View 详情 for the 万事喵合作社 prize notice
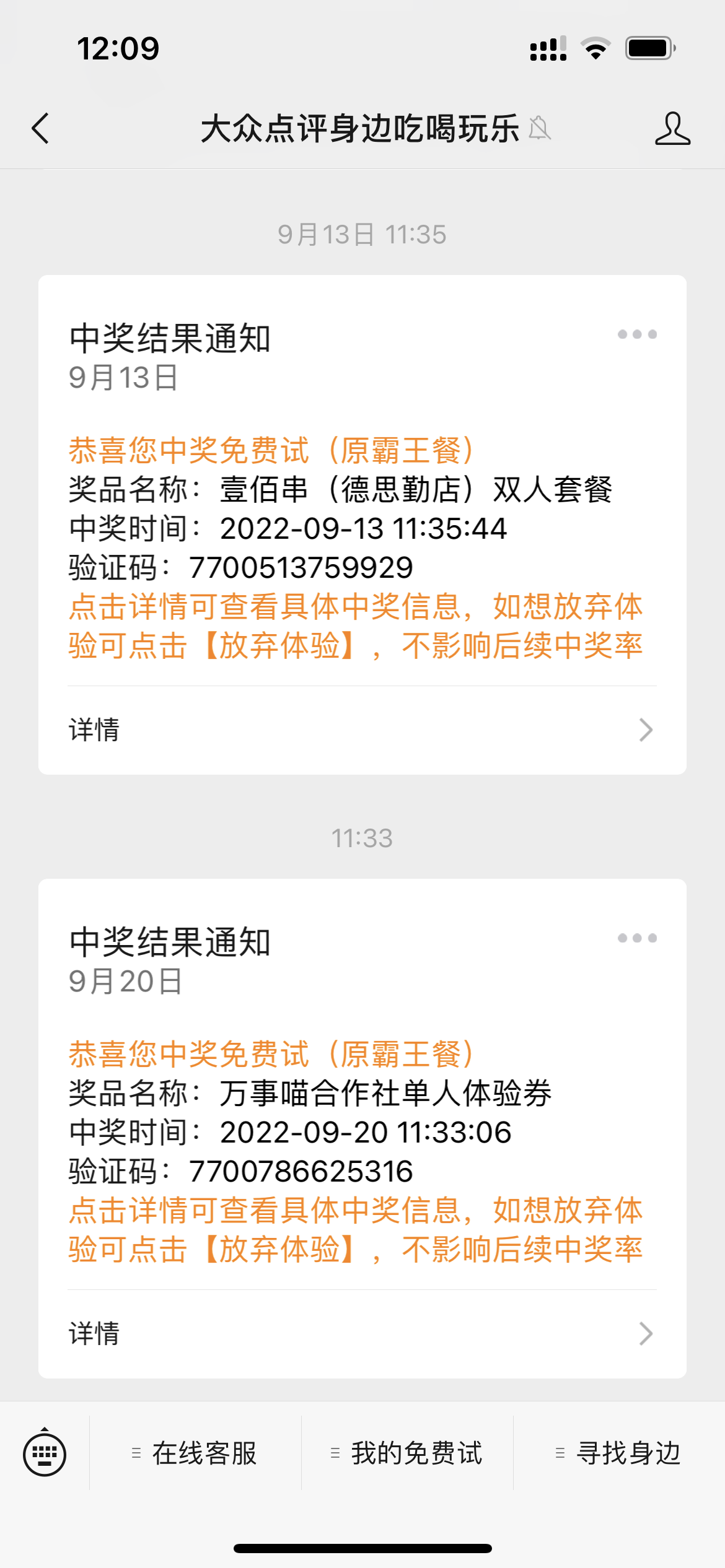The image size is (725, 1568). point(362,1333)
